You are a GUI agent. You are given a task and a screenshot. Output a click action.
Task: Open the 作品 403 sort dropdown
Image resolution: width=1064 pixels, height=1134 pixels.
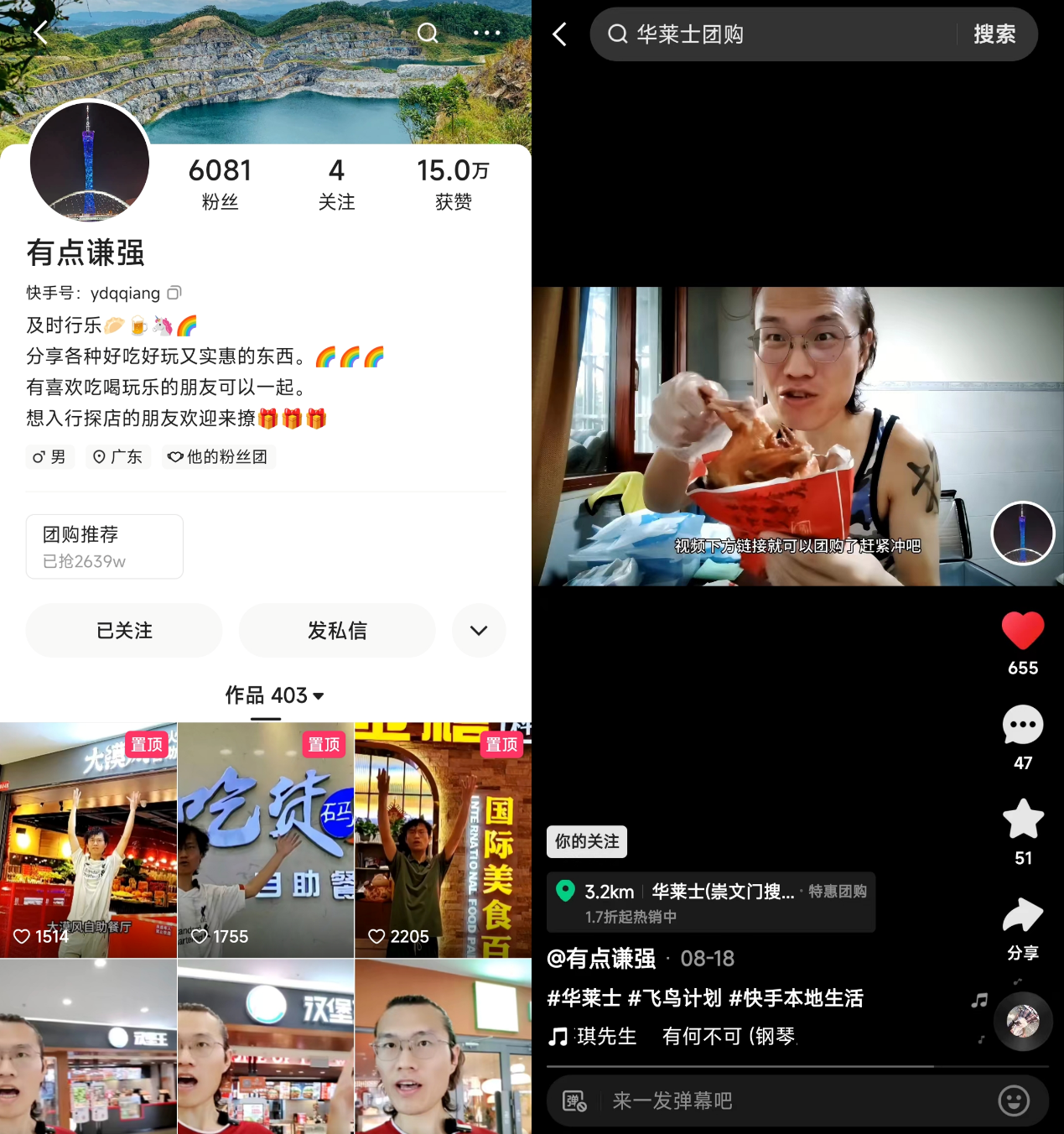[x=274, y=695]
